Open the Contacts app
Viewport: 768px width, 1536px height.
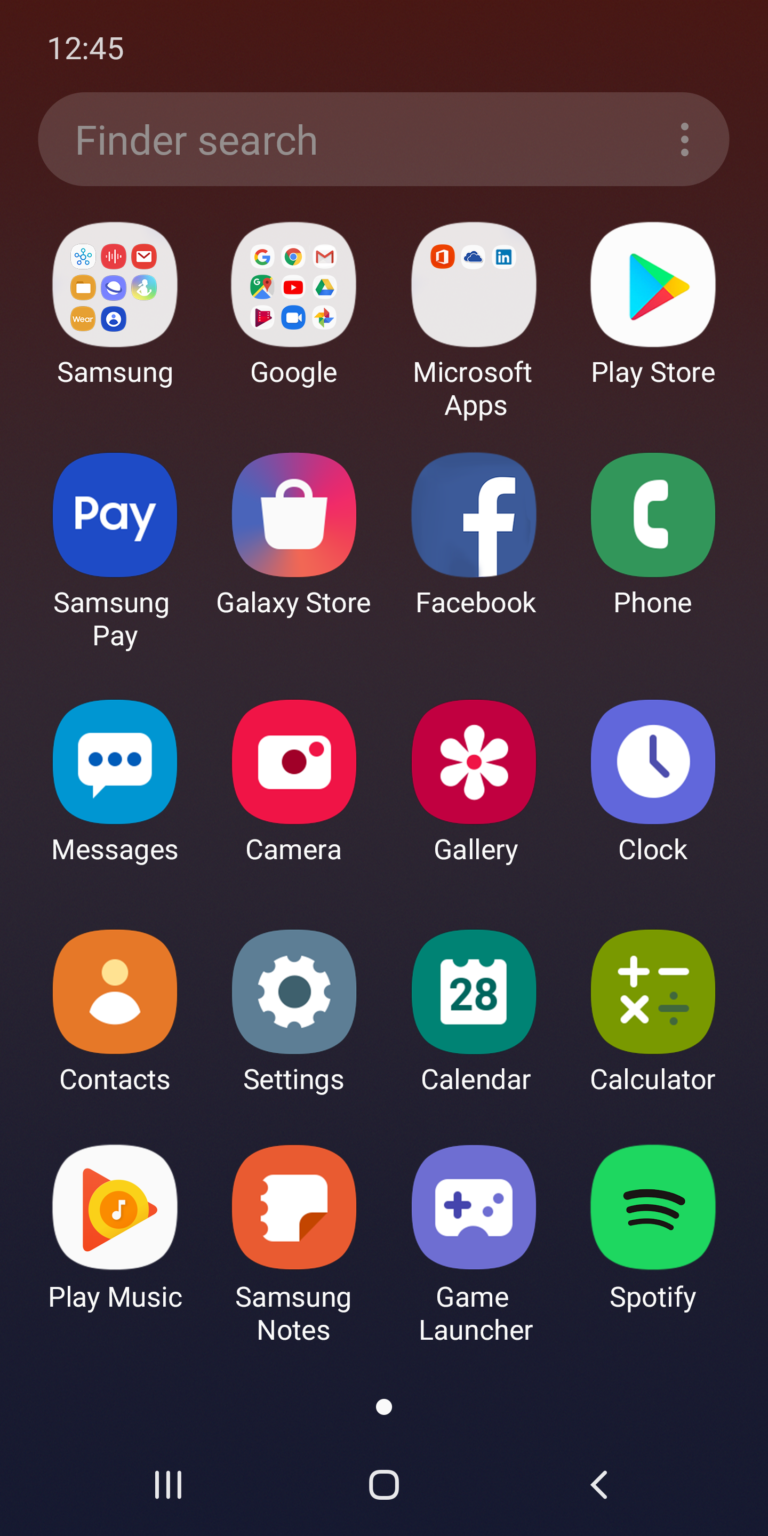tap(114, 991)
